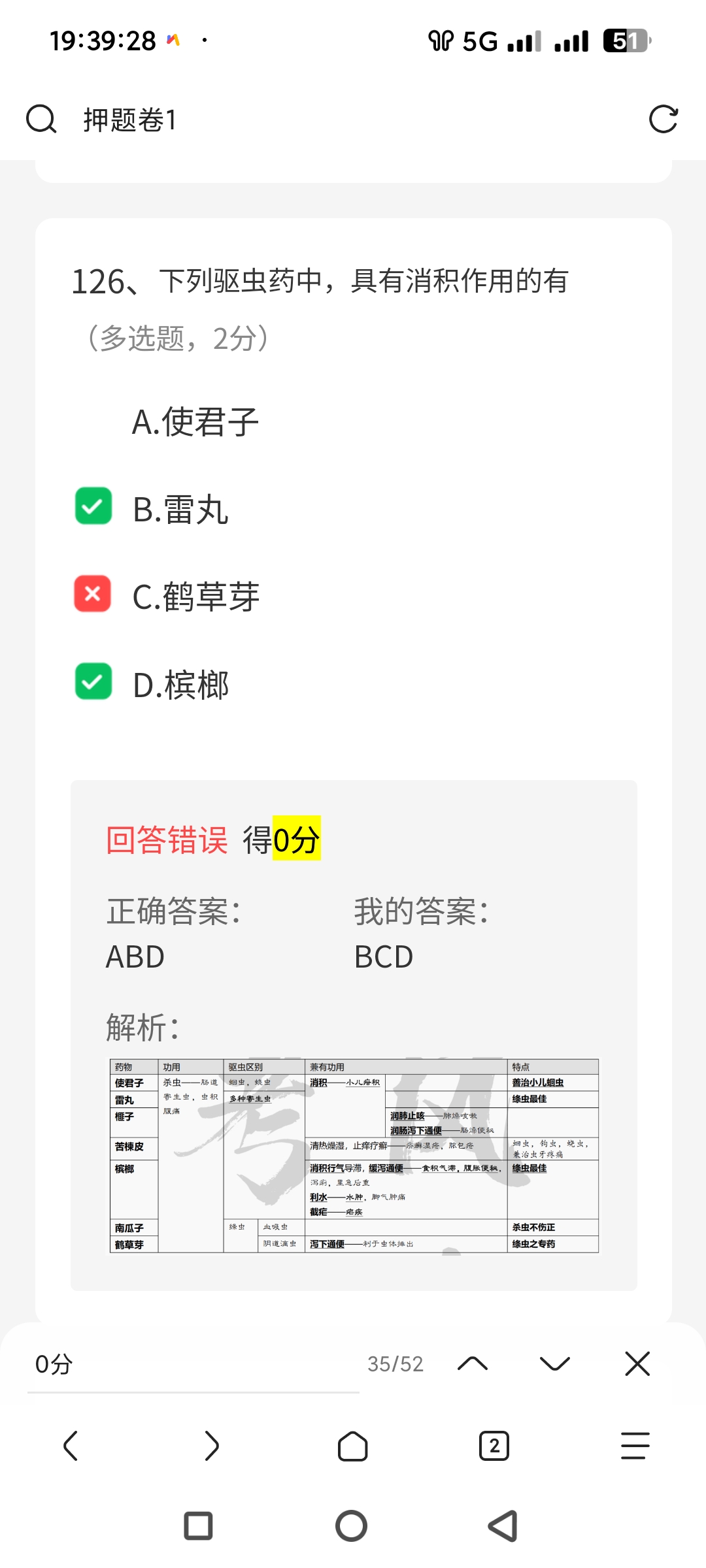This screenshot has height=1568, width=706.
Task: Open the browser home page
Action: click(353, 1446)
